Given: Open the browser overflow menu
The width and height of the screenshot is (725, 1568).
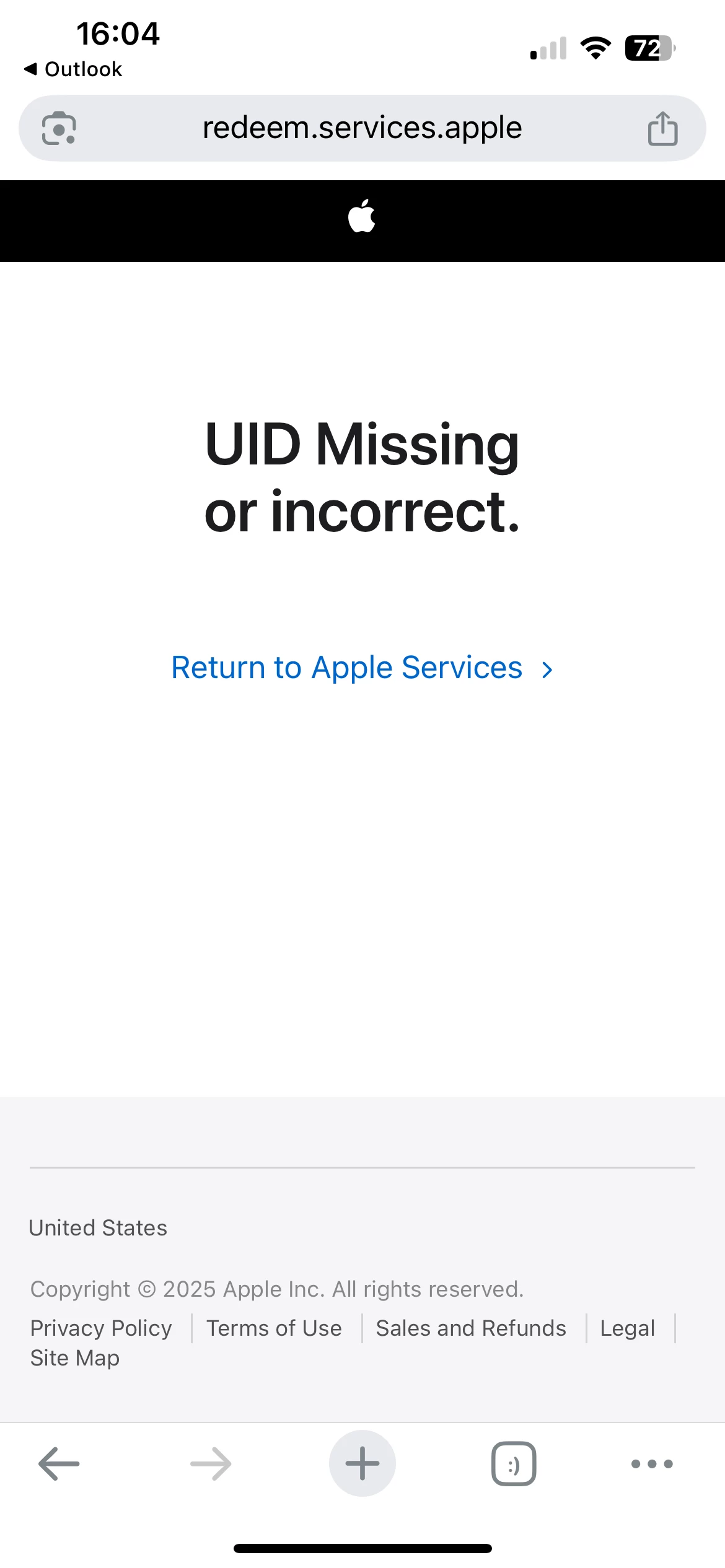Looking at the screenshot, I should coord(652,1464).
